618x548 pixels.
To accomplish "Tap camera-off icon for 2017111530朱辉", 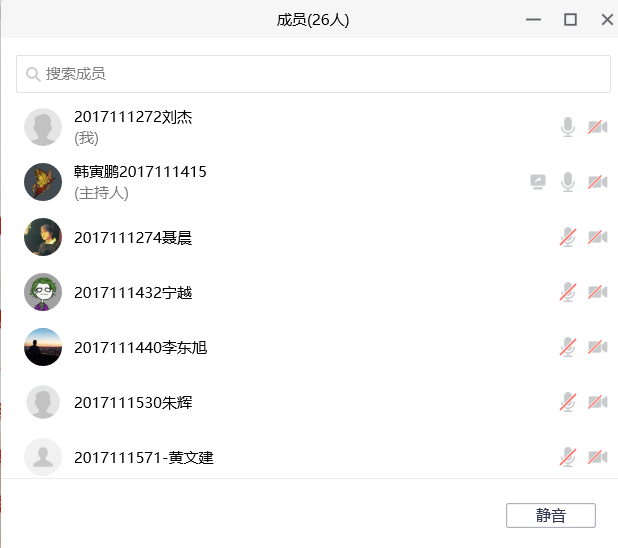I will (x=597, y=402).
